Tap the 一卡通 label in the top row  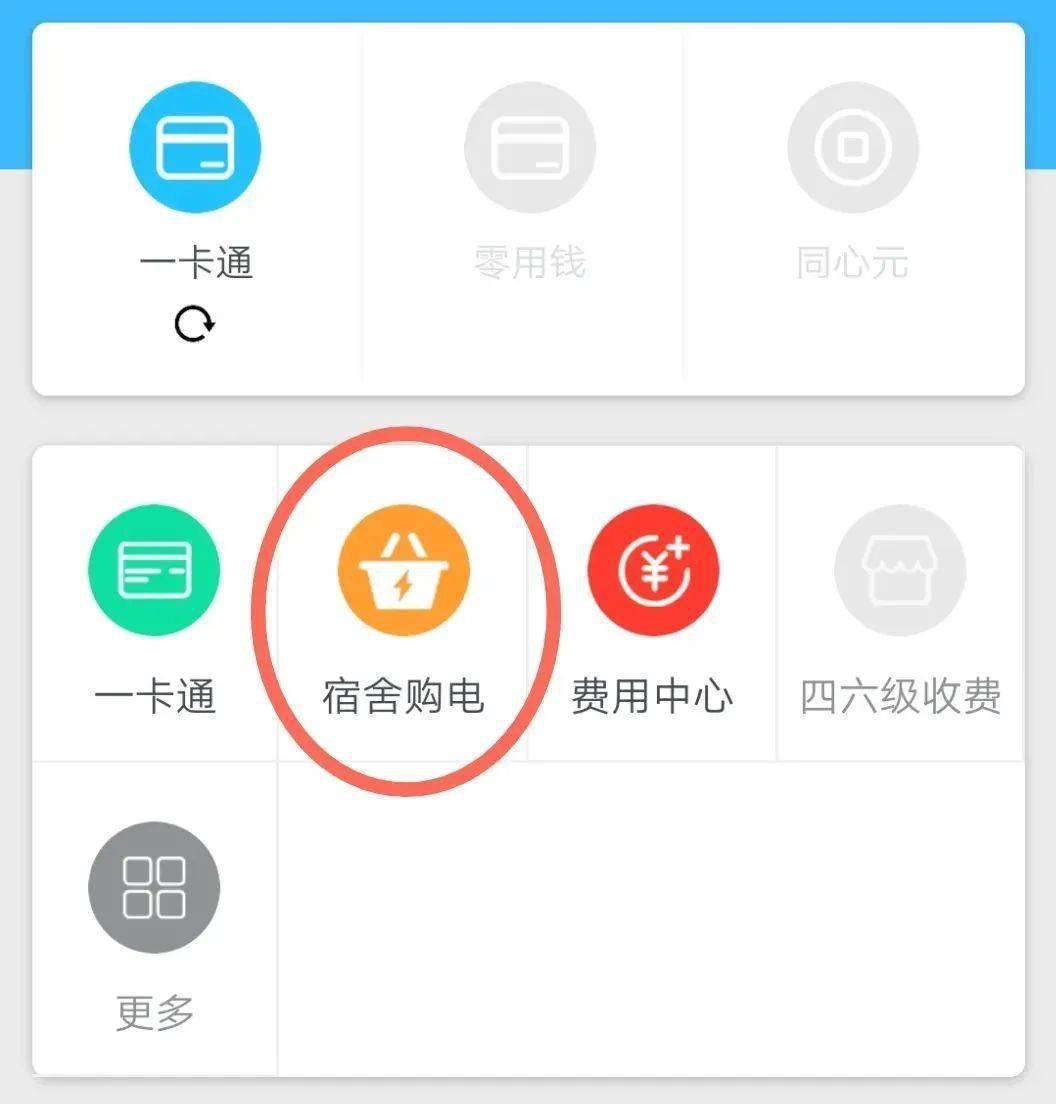195,262
